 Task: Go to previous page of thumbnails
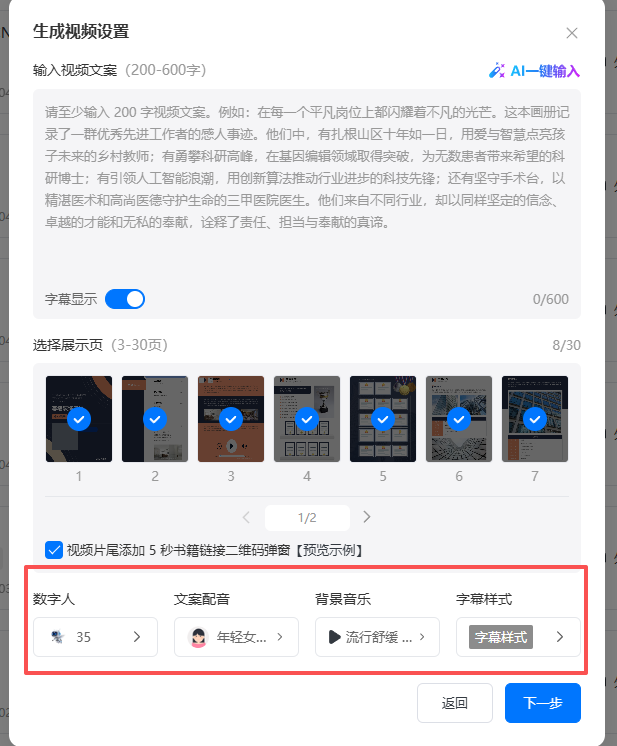coord(248,517)
